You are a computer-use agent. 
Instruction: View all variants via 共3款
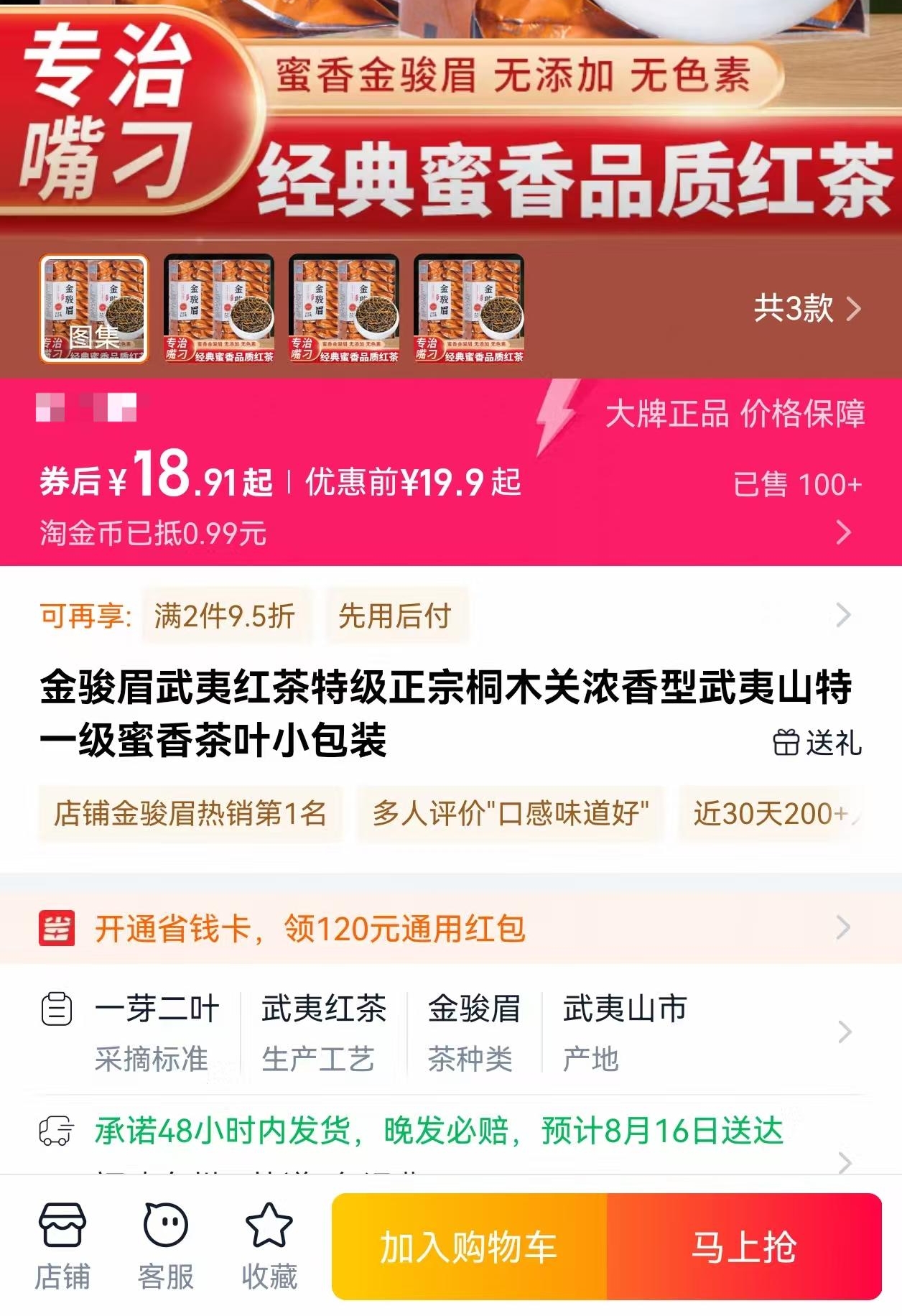806,309
